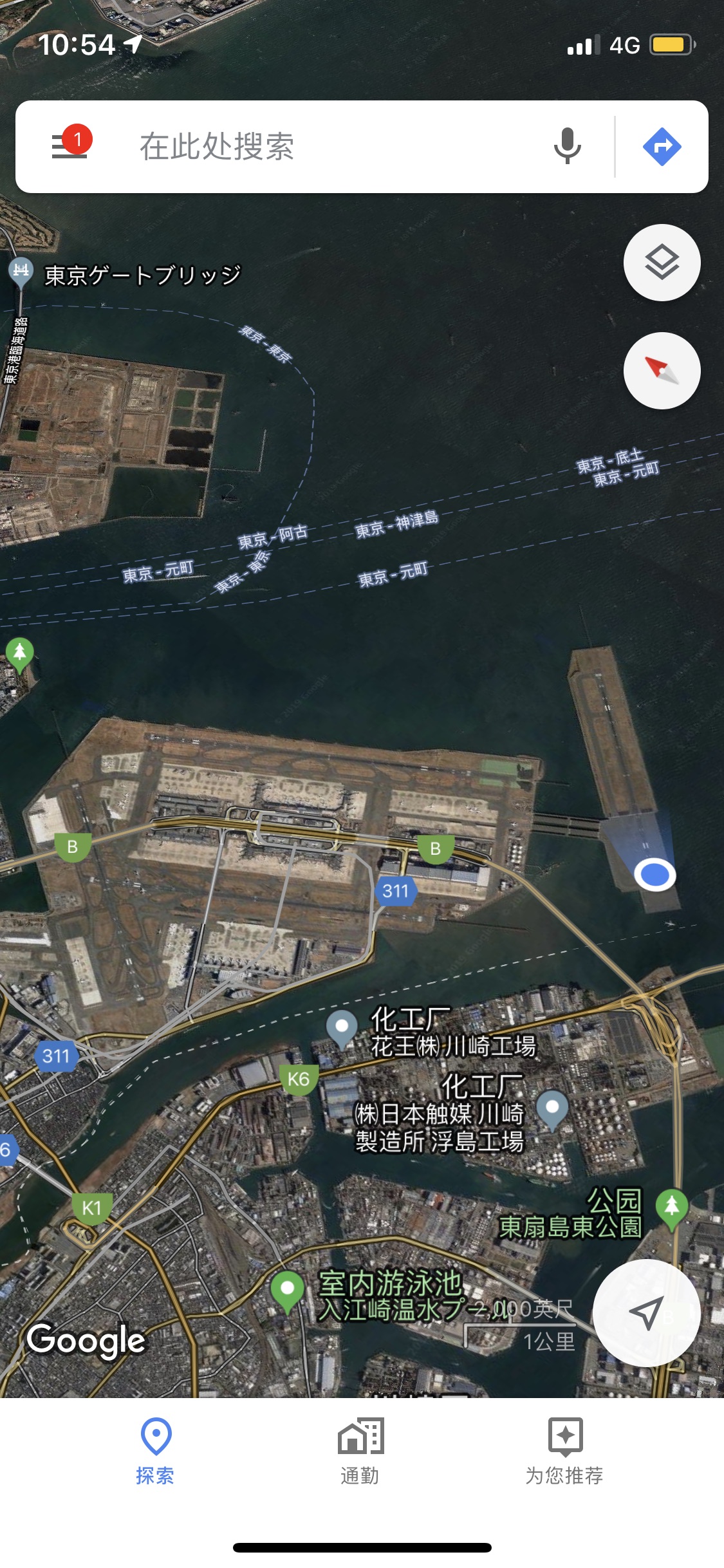Screen dimensions: 724x1568
Task: Center map on my current location
Action: click(x=645, y=1313)
